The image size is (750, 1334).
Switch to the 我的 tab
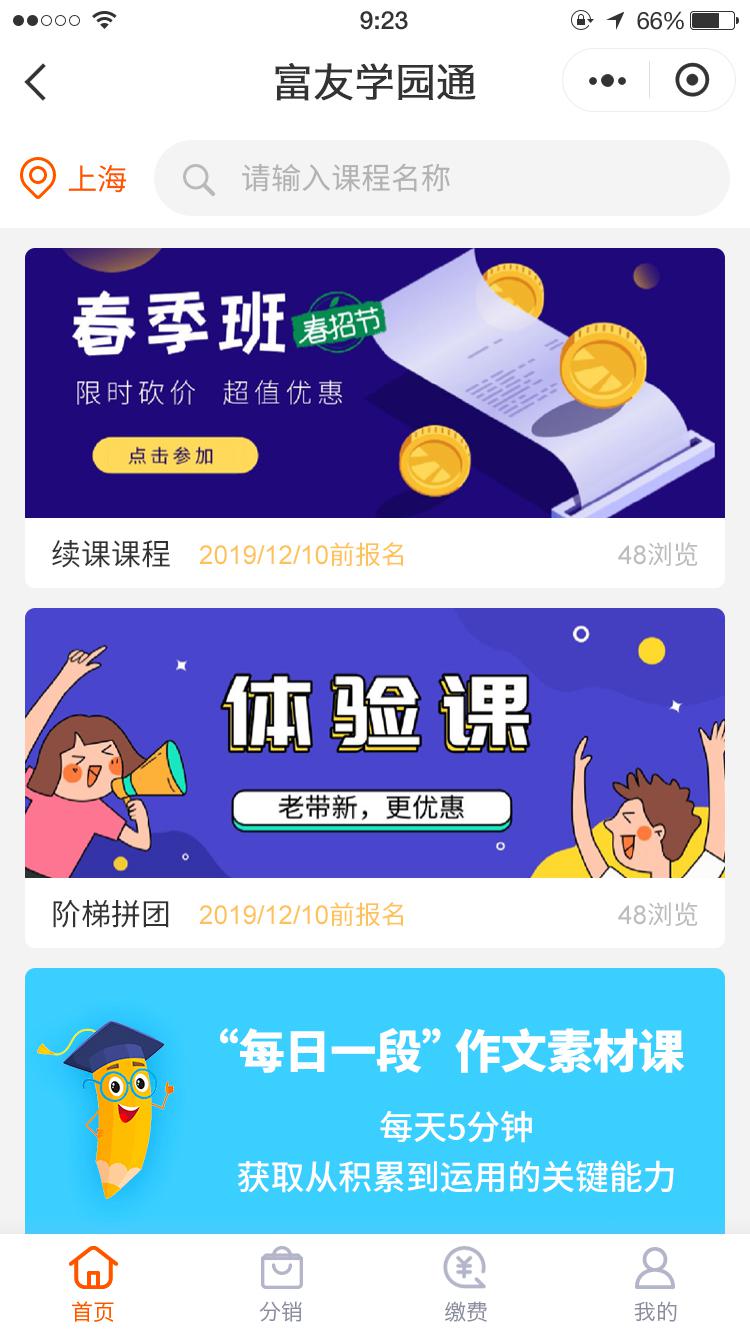click(x=655, y=1285)
